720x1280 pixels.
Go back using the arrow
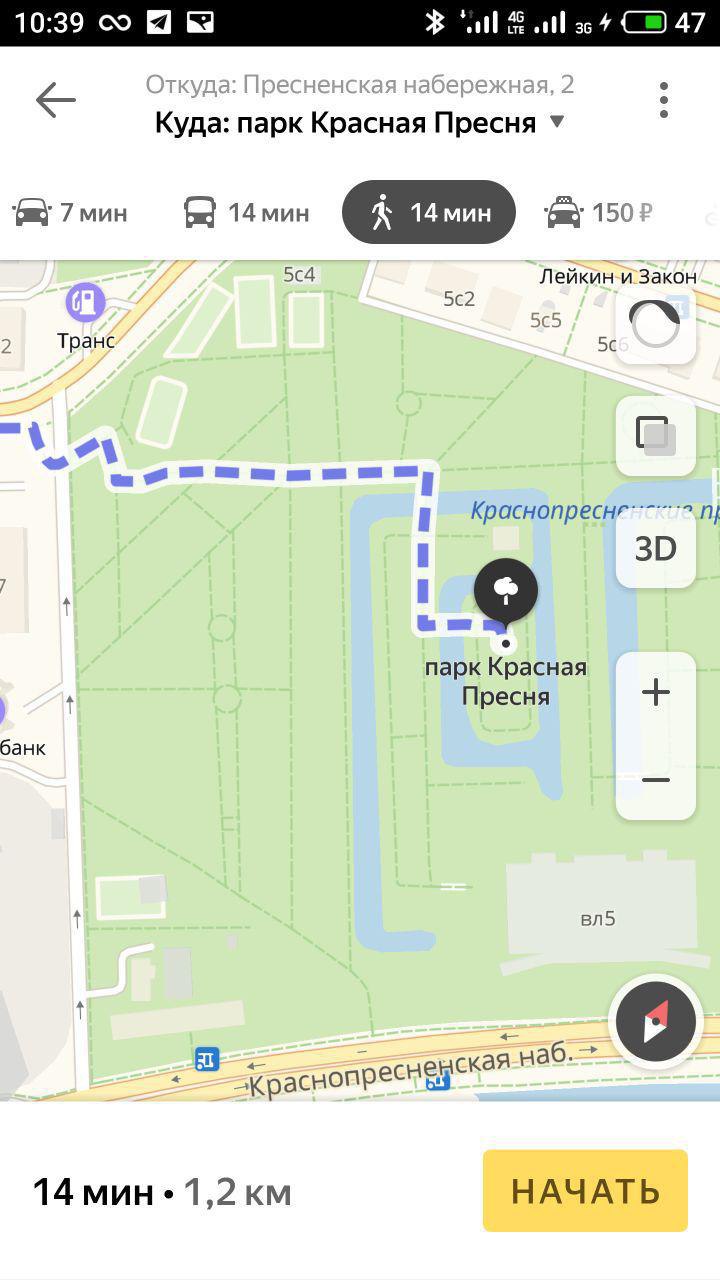55,100
